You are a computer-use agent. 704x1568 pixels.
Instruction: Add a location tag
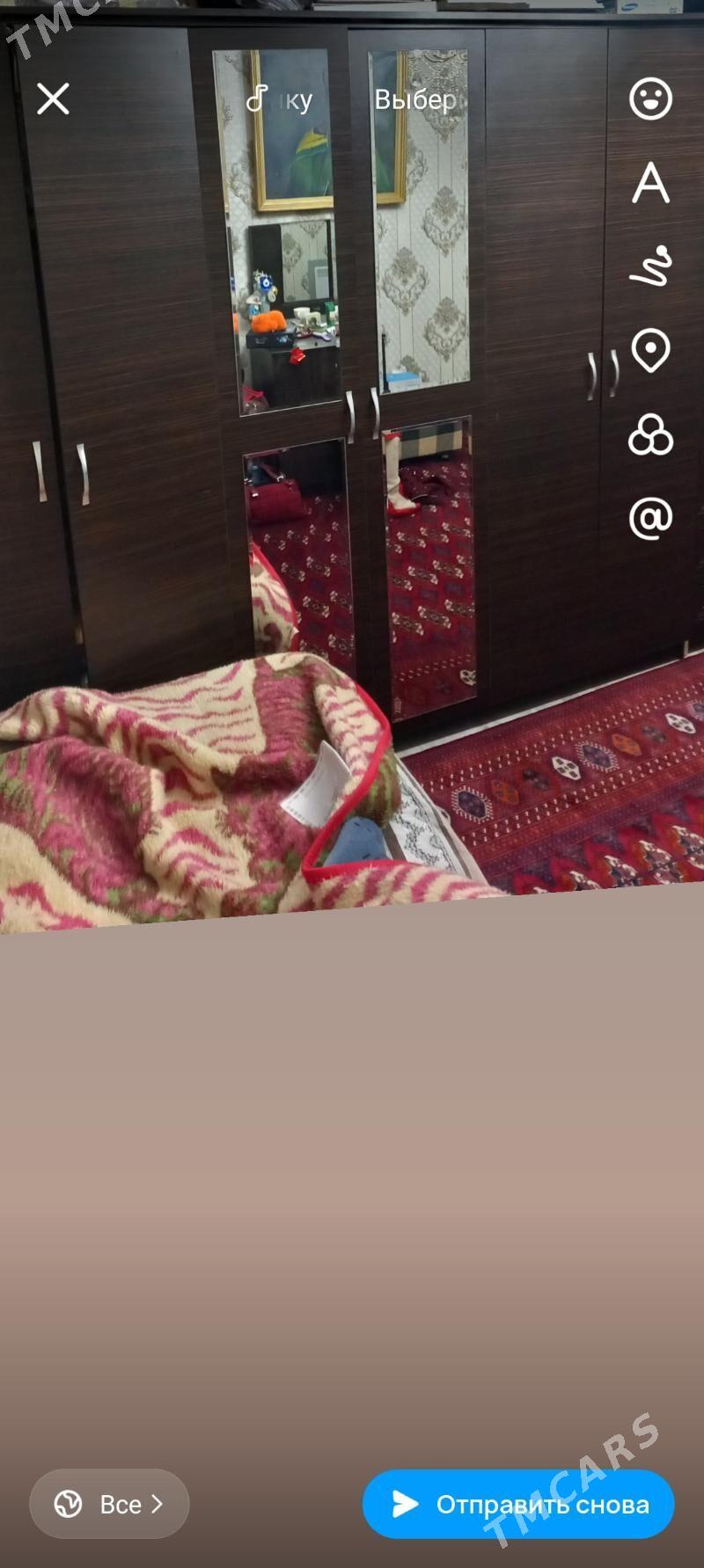pos(650,350)
